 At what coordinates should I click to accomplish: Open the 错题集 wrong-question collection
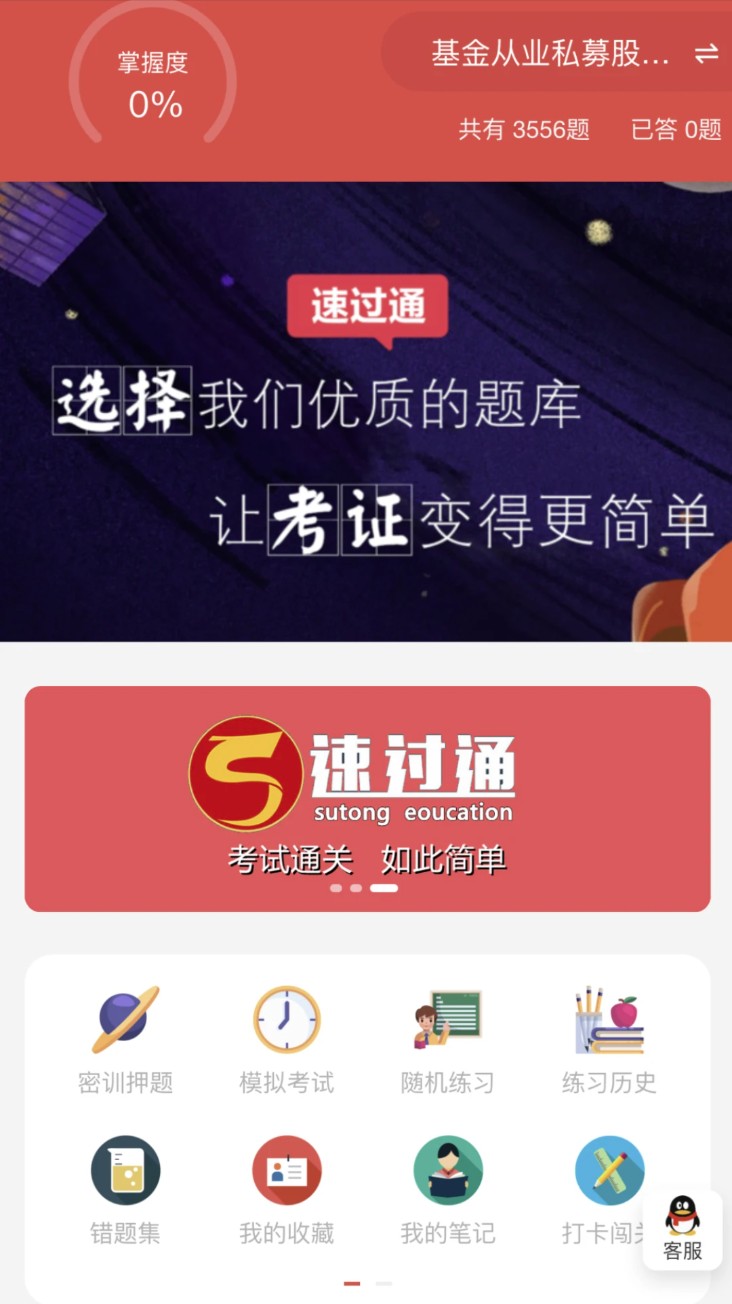point(124,1188)
